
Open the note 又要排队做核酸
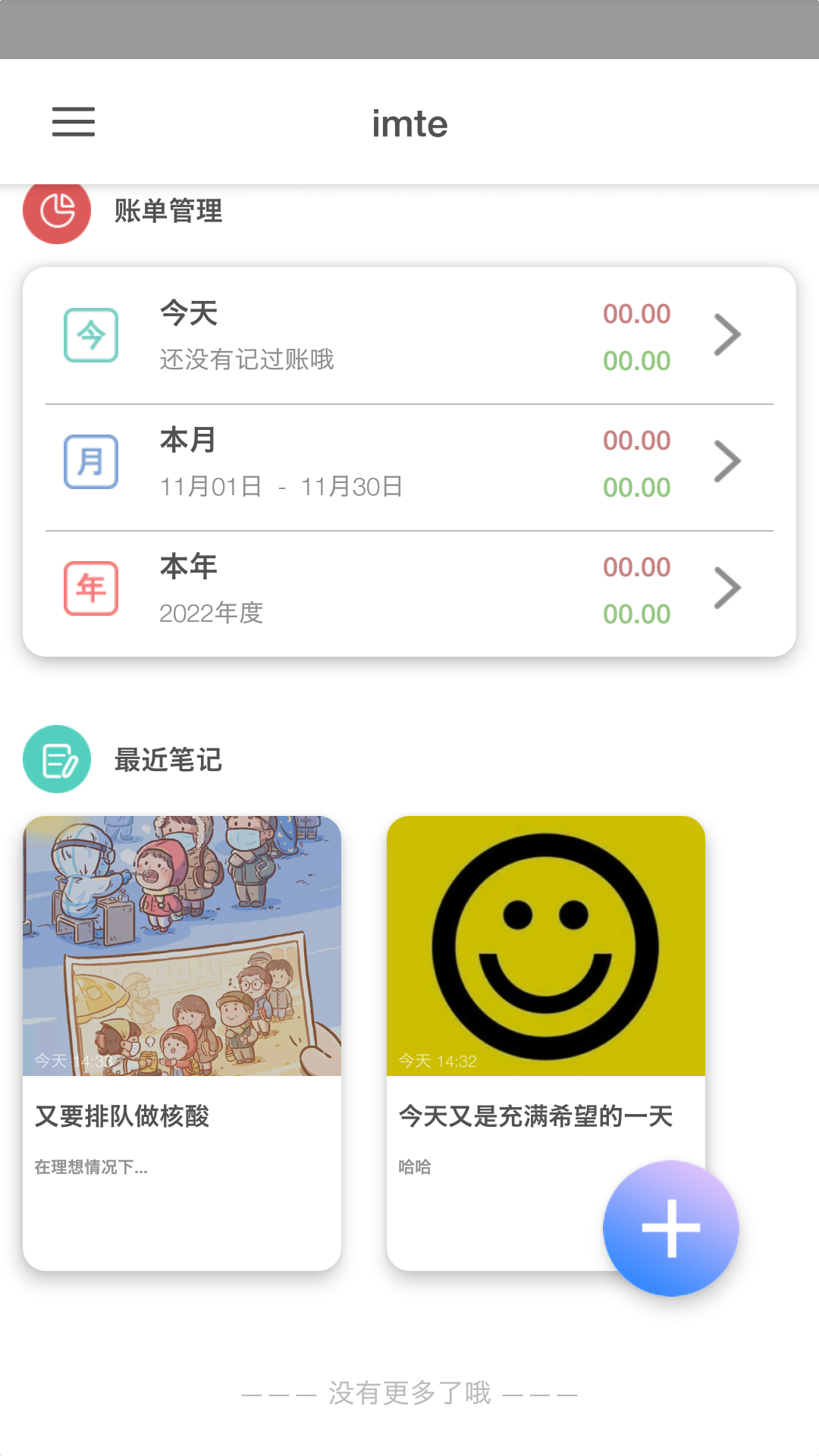(124, 1116)
